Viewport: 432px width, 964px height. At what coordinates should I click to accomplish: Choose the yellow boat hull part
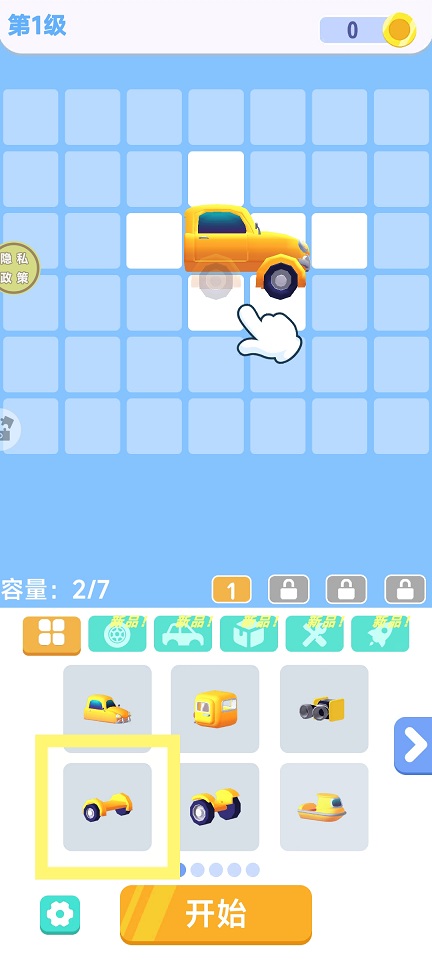click(x=324, y=807)
